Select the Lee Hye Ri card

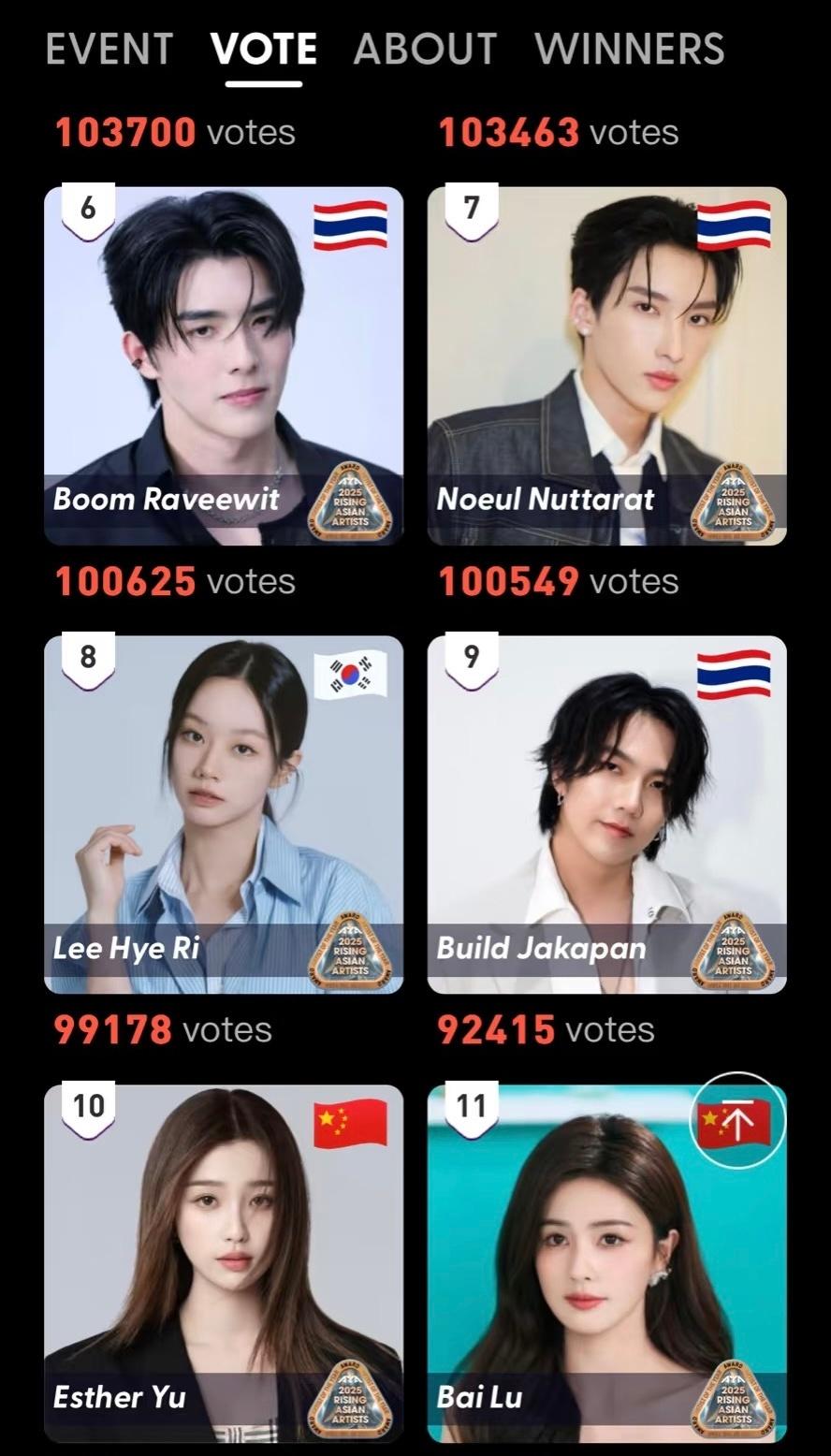pos(224,814)
